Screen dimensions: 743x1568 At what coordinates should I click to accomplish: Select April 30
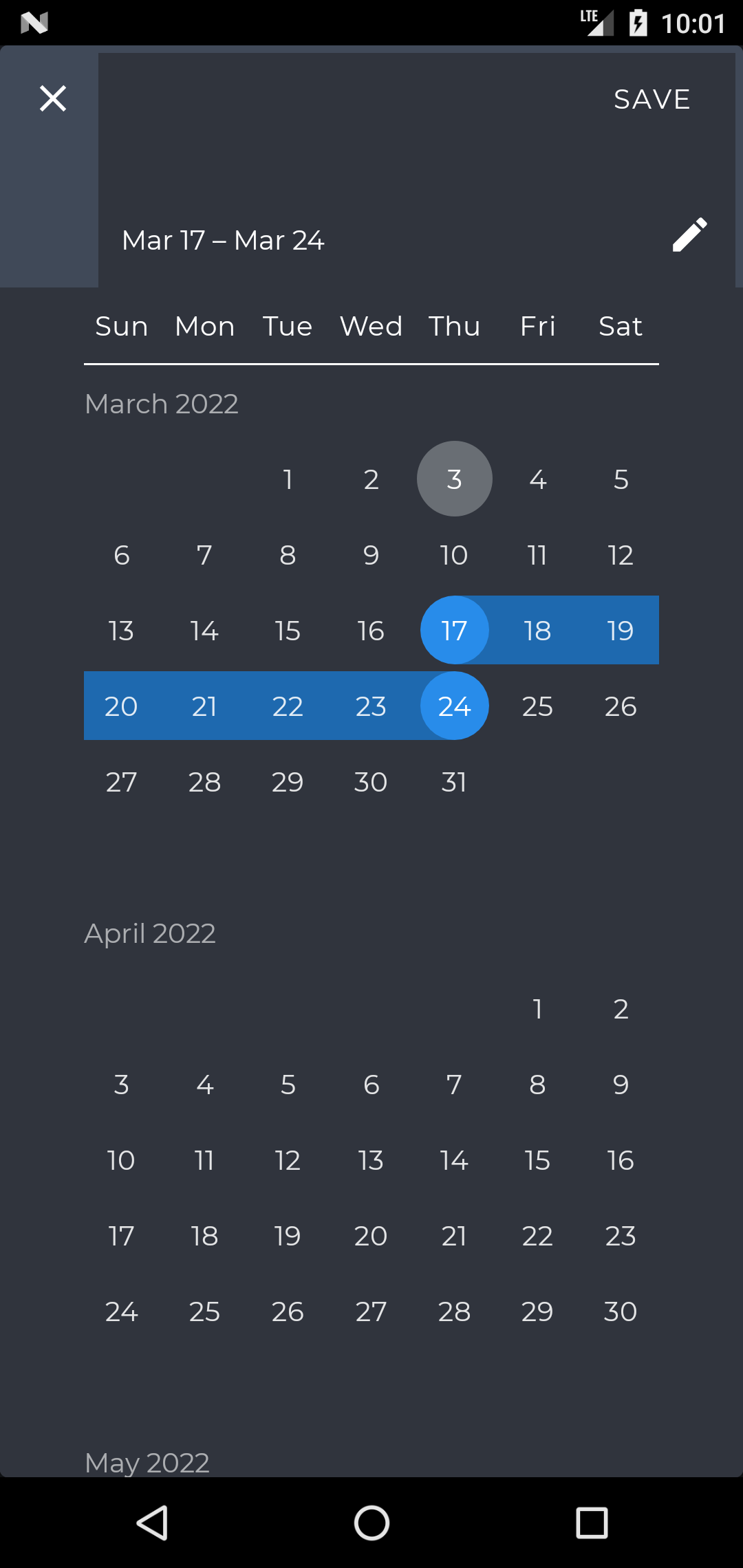coord(620,1311)
